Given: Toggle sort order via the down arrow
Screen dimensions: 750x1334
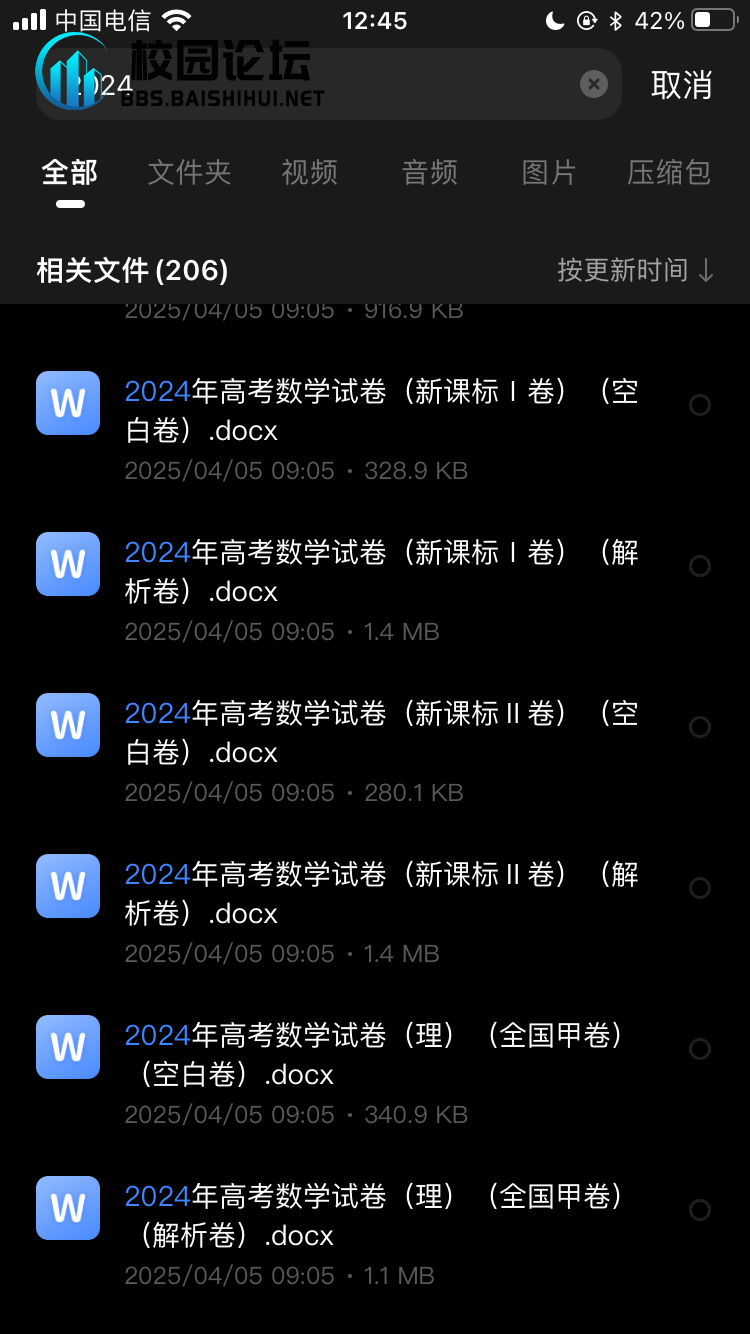Looking at the screenshot, I should point(707,269).
